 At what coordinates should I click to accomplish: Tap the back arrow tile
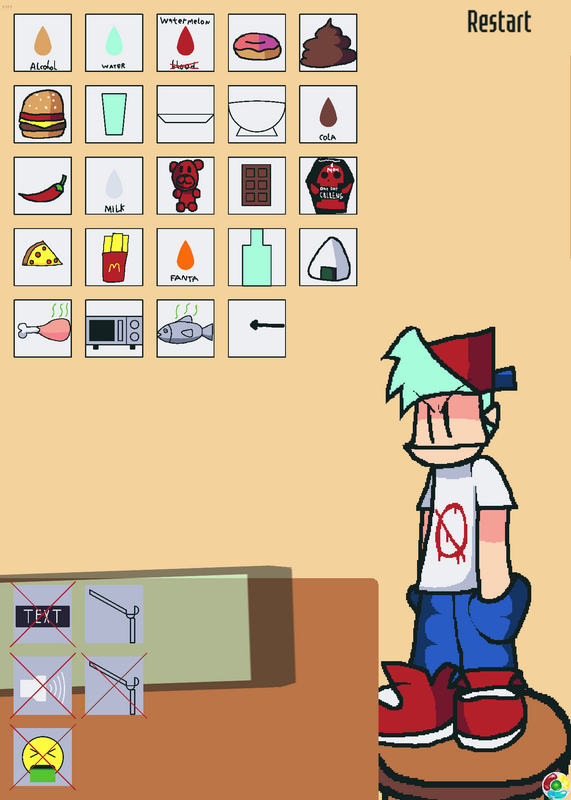[257, 329]
